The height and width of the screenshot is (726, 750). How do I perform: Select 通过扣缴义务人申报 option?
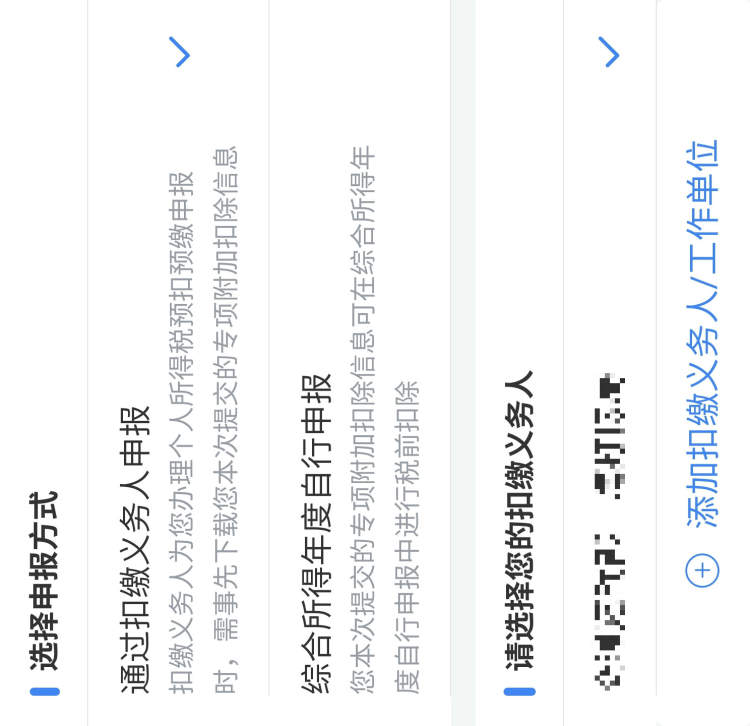178,360
